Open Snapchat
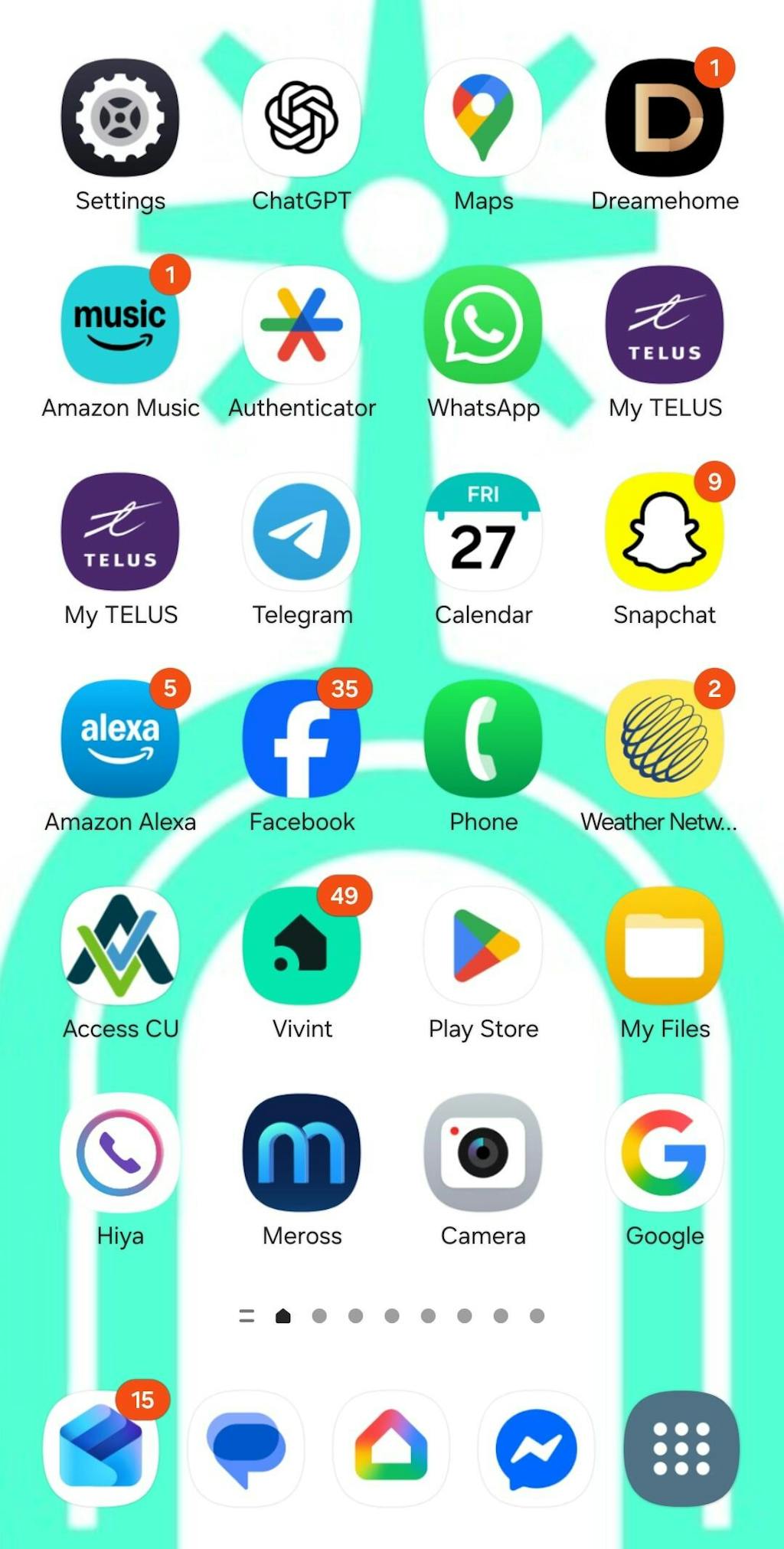Screen dimensions: 784x1549 coord(665,532)
